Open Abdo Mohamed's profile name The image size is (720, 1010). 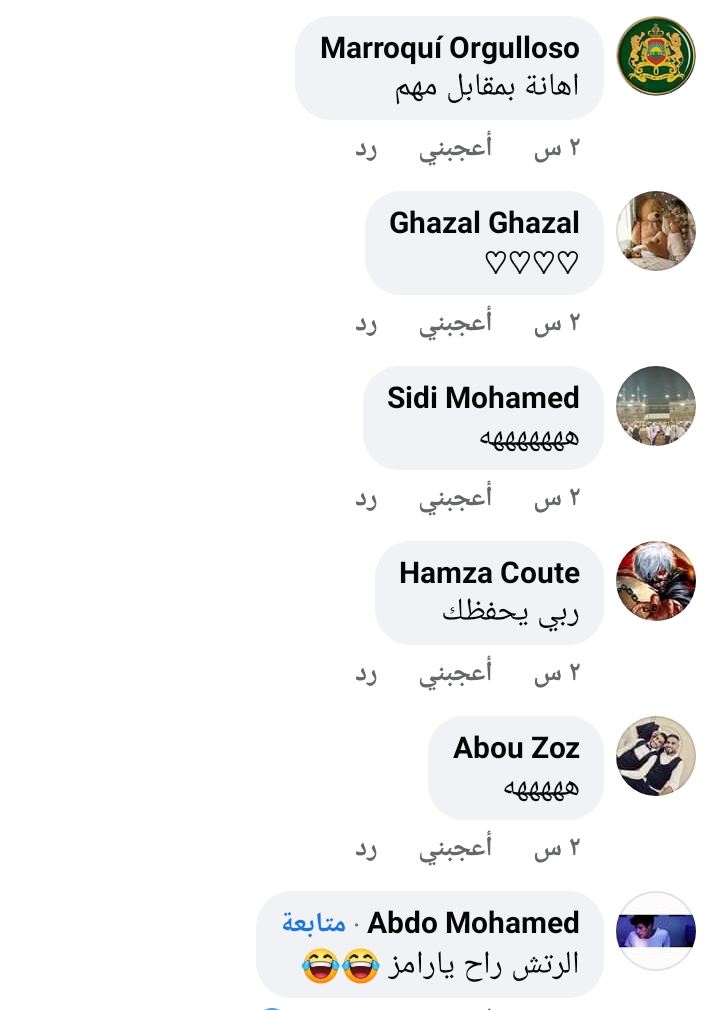click(x=473, y=923)
